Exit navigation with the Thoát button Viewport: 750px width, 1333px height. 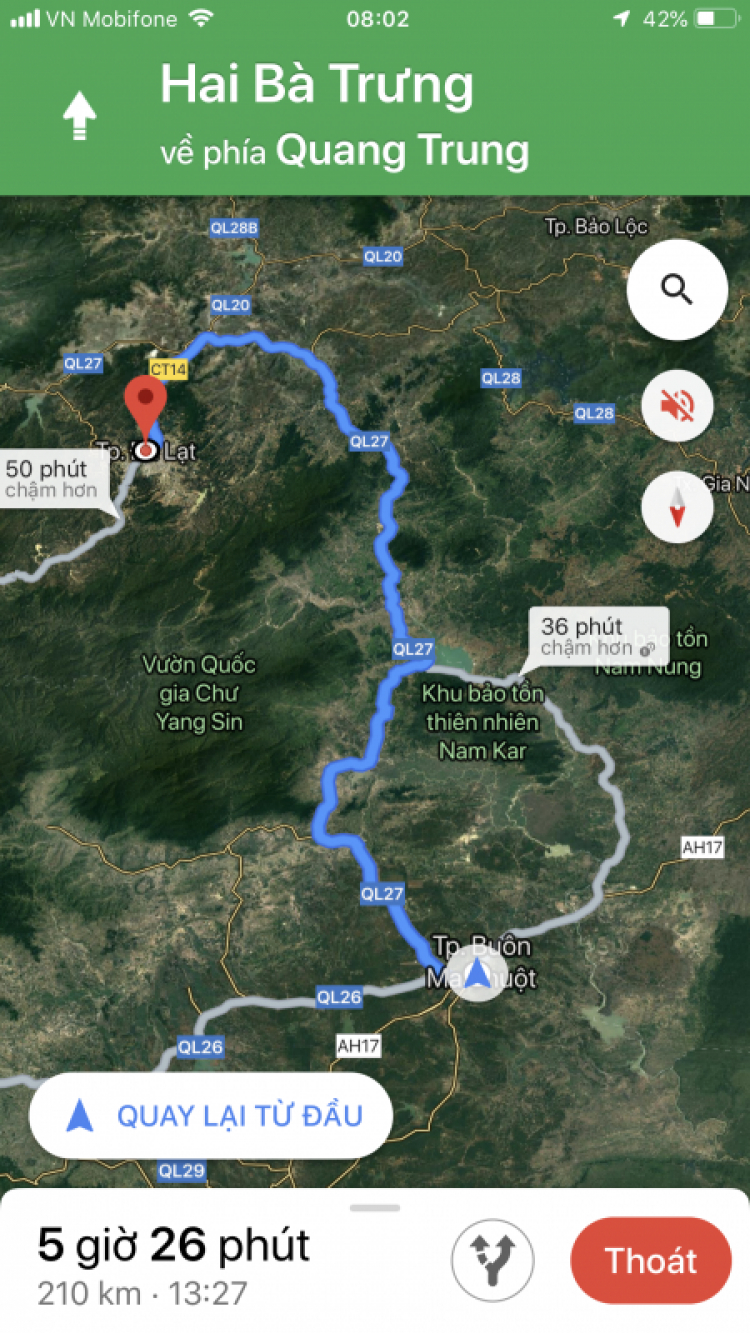[x=650, y=1260]
